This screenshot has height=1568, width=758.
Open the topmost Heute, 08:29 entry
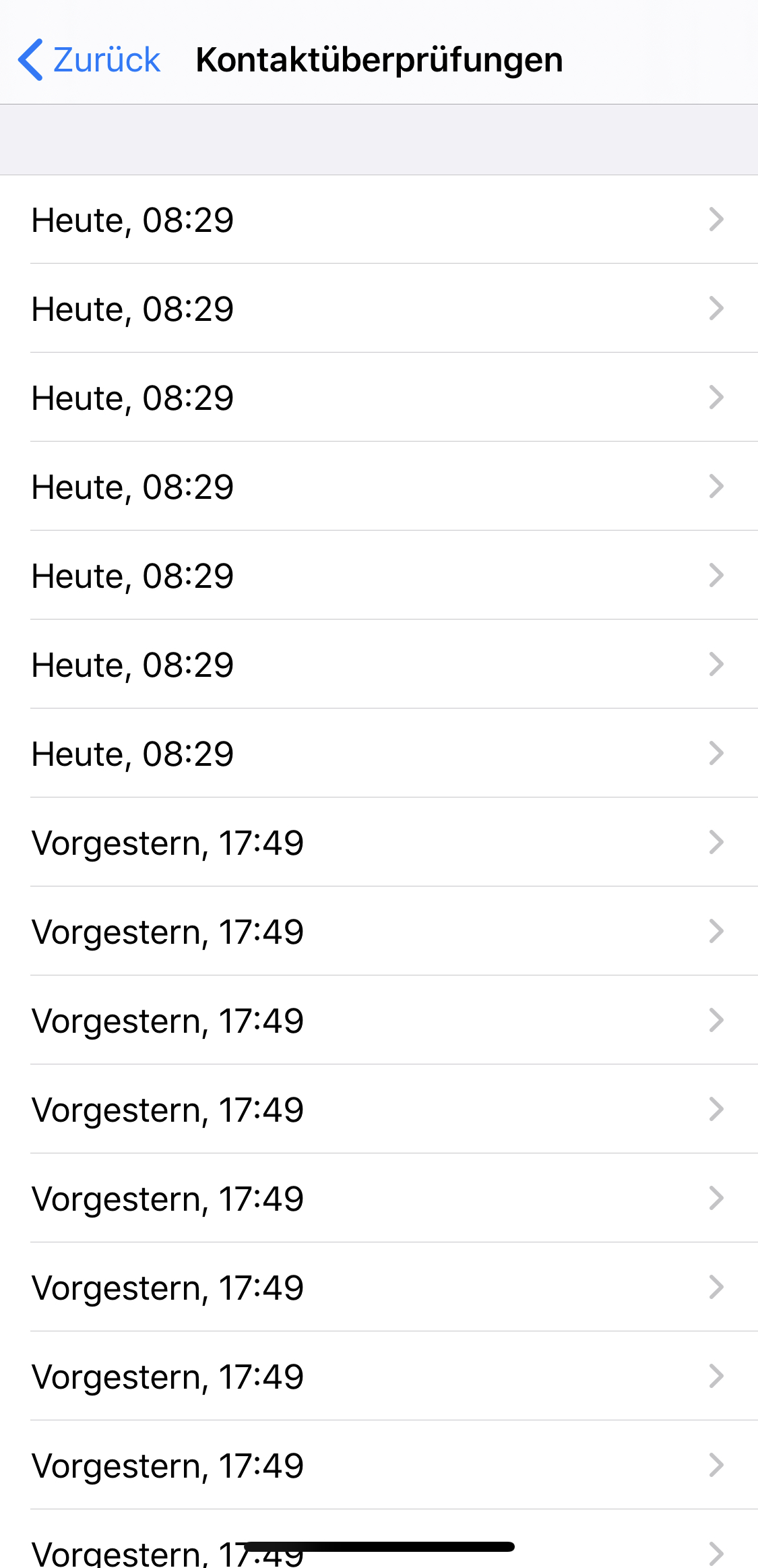[377, 220]
